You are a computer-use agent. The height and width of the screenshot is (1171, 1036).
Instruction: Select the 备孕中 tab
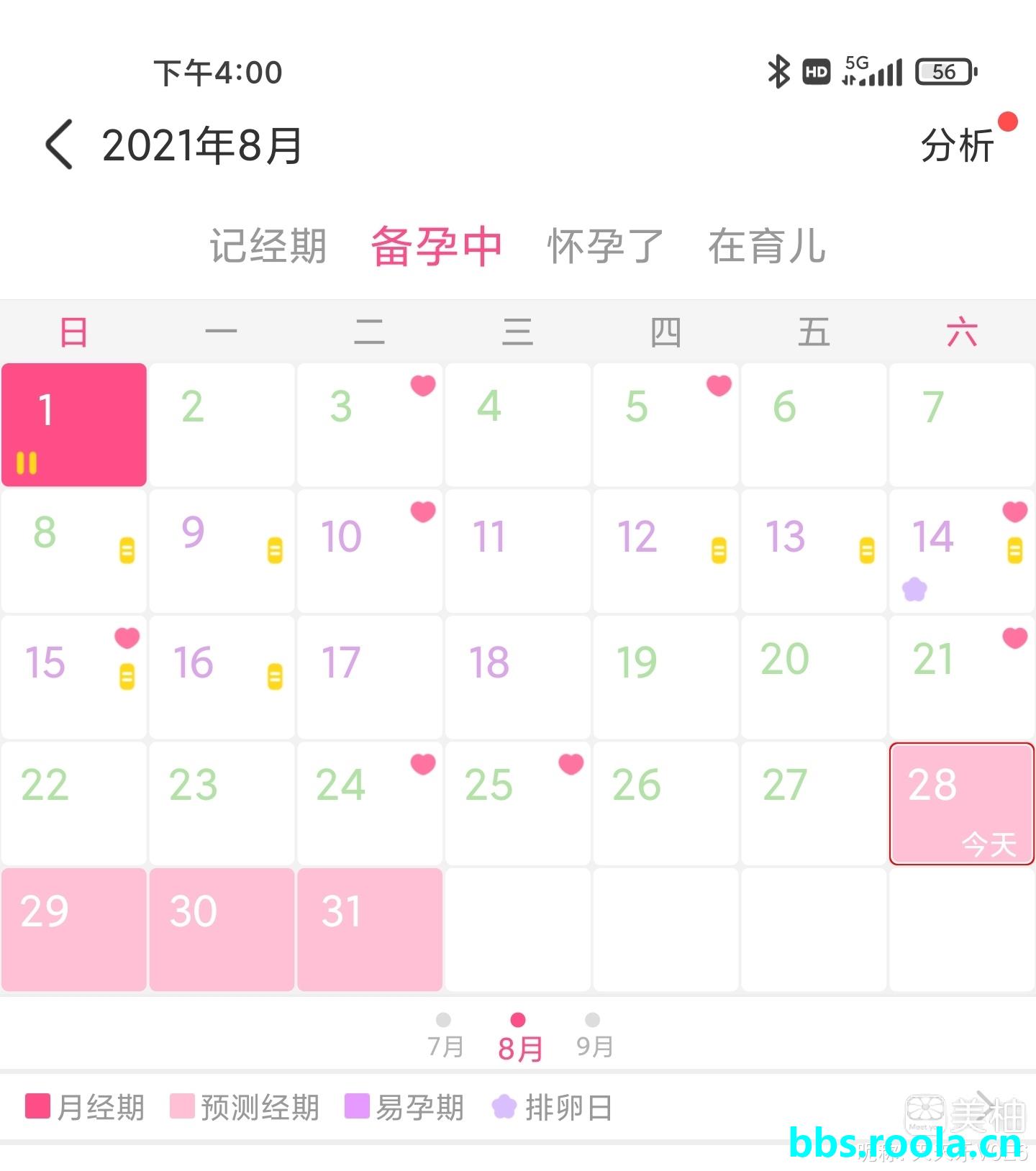tap(436, 246)
